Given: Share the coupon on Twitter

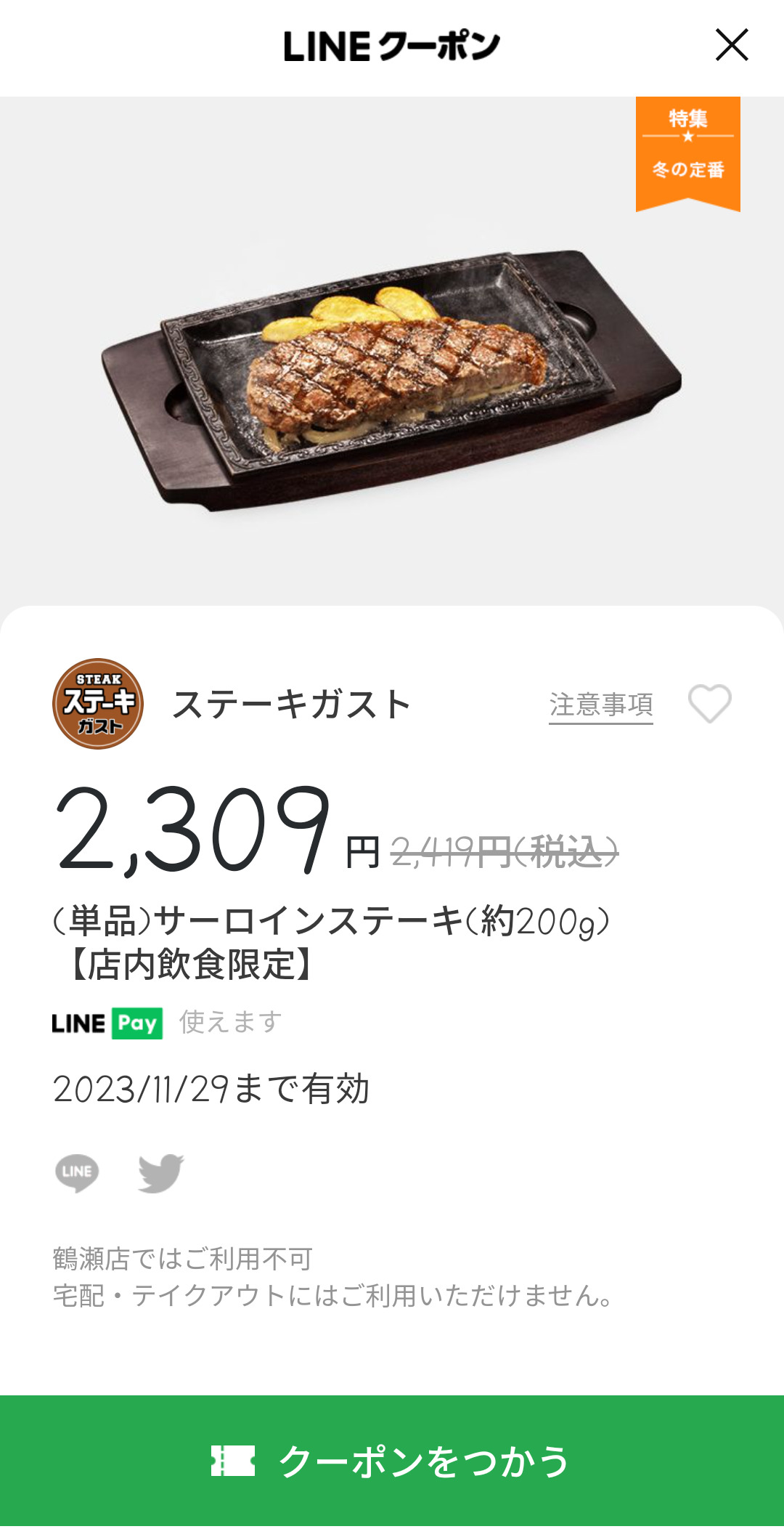Looking at the screenshot, I should coord(160,1172).
